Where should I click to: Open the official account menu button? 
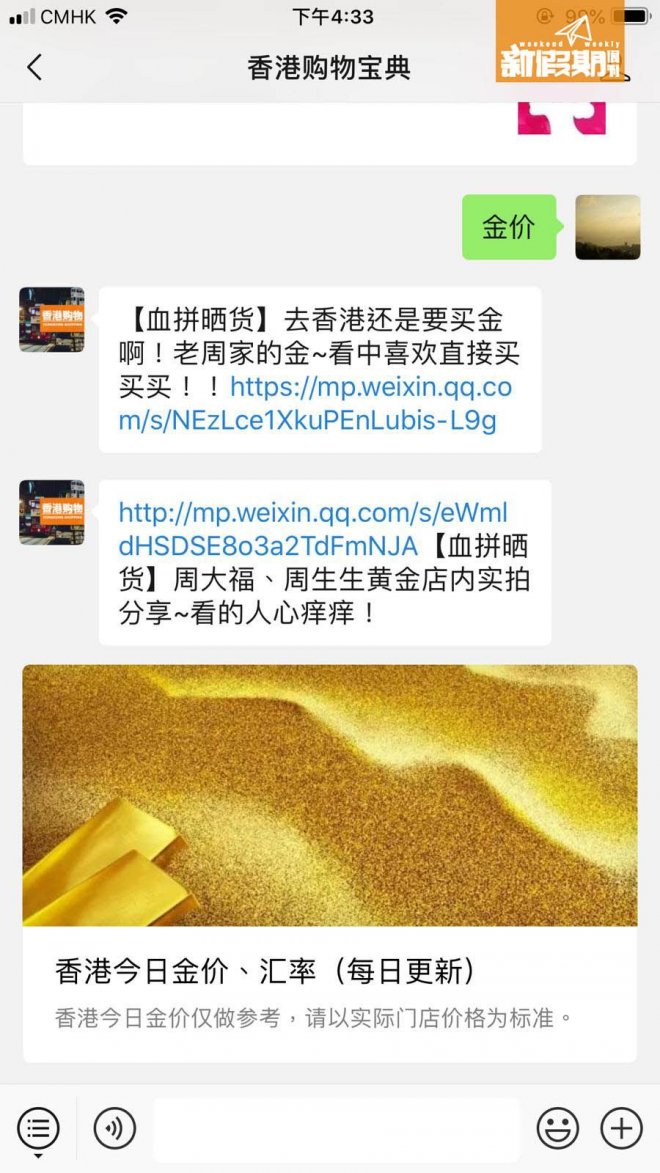38,1129
